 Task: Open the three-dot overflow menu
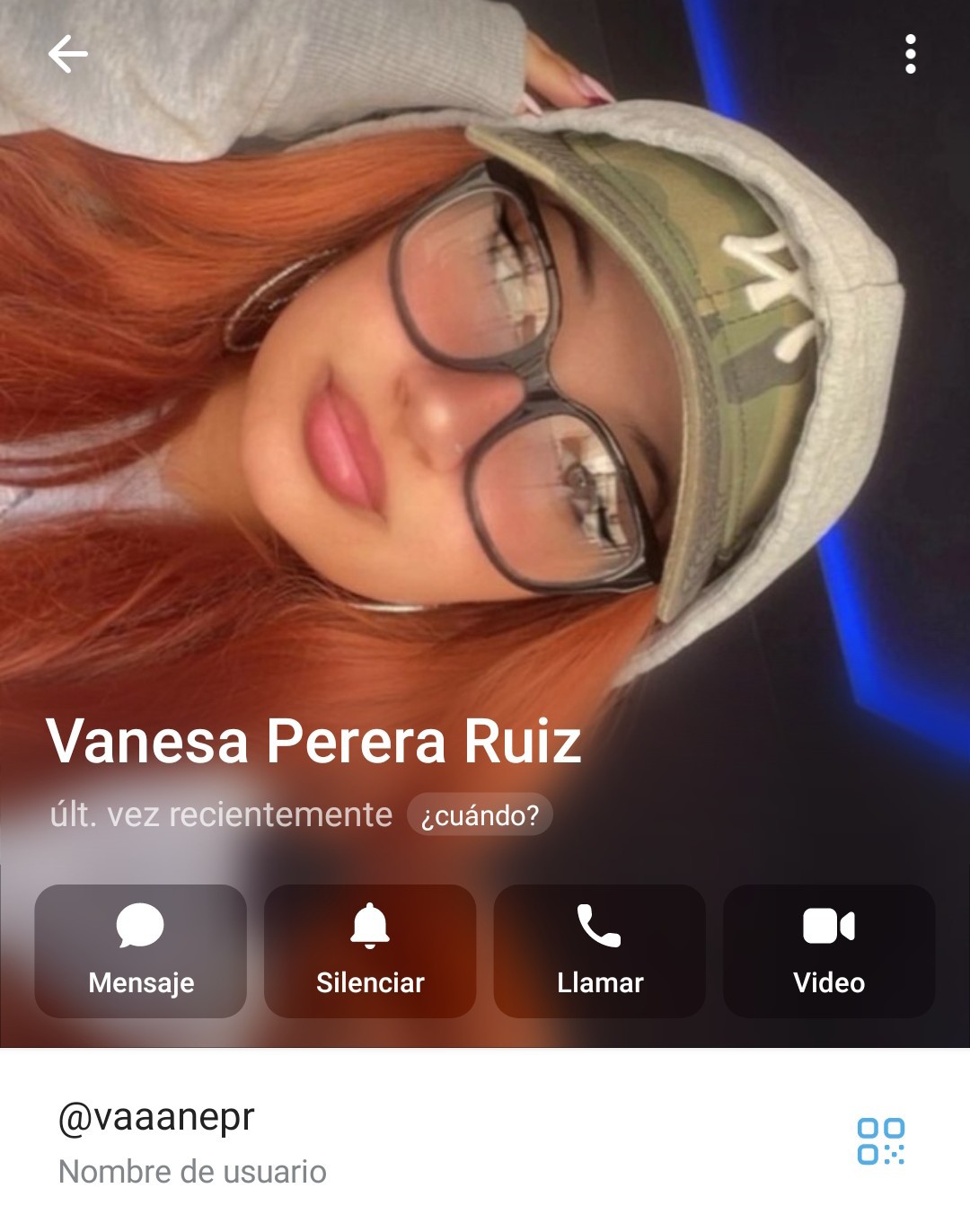[910, 54]
